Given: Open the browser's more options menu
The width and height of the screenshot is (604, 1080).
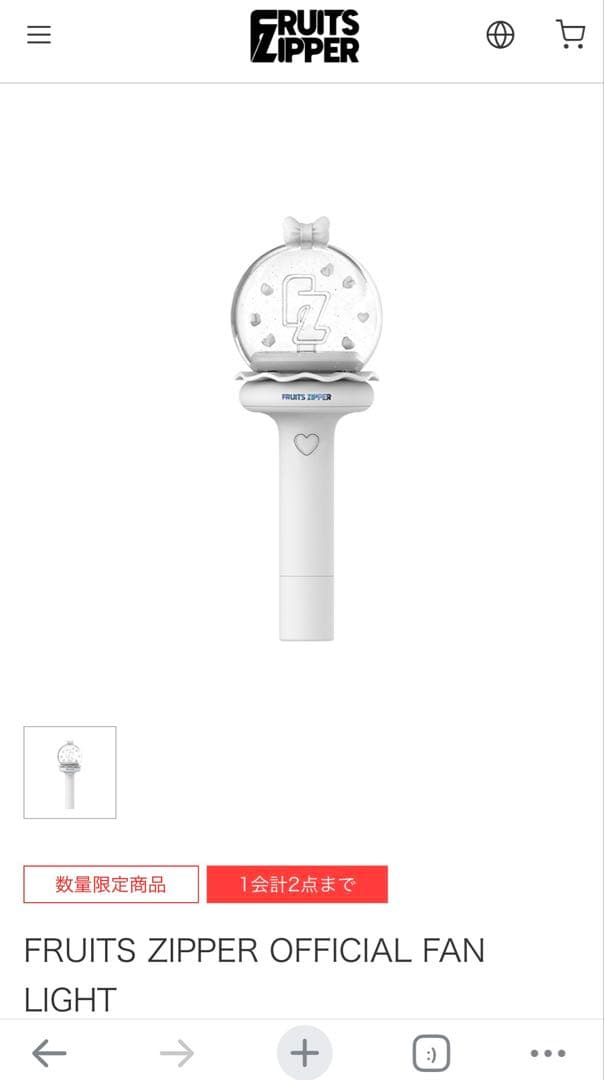Looking at the screenshot, I should coord(548,1052).
